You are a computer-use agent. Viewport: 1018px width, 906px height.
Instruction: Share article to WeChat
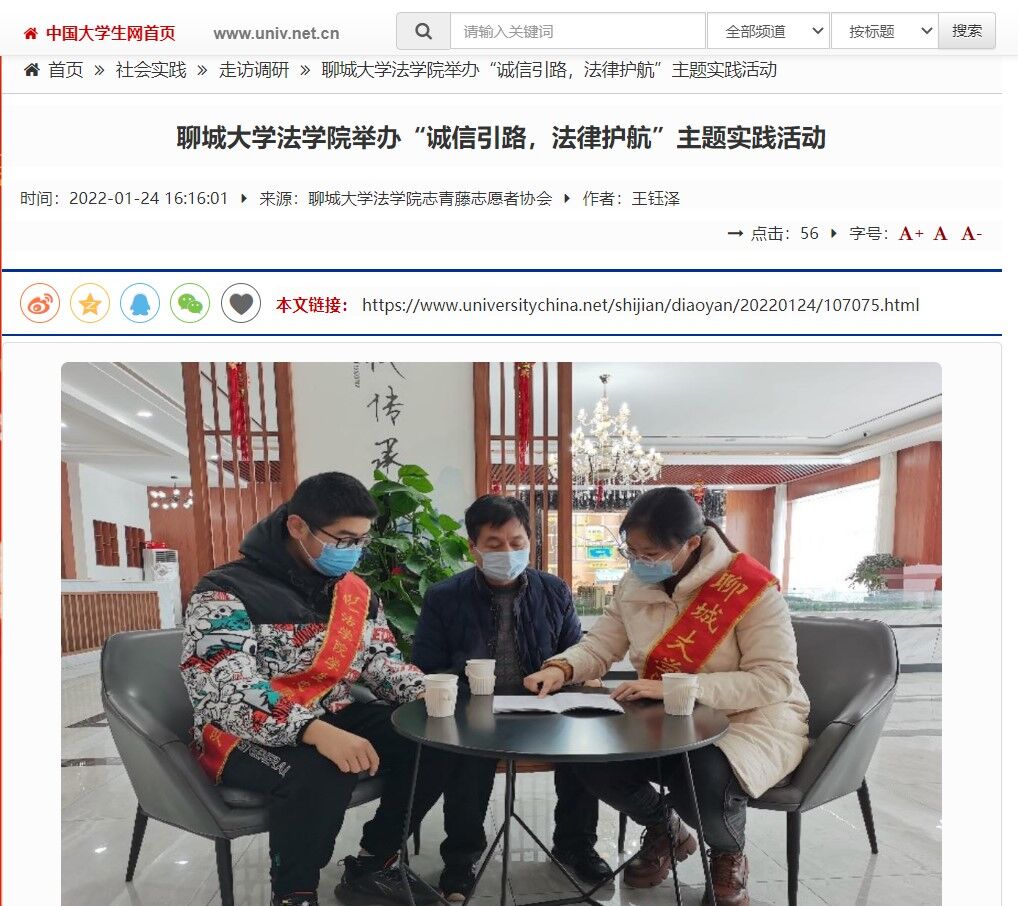coord(190,303)
